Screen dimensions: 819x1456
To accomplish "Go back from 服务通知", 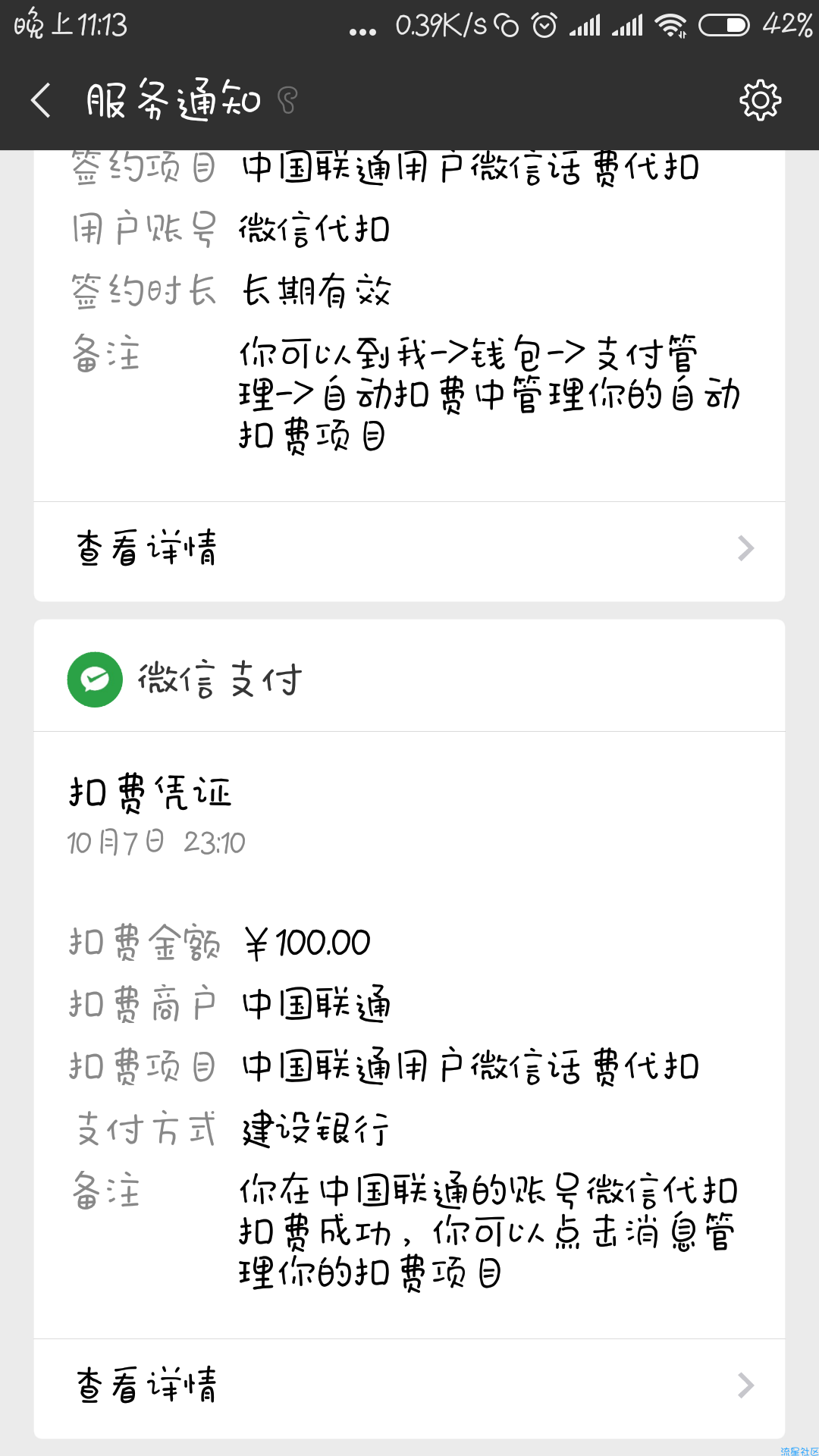I will coord(41,100).
